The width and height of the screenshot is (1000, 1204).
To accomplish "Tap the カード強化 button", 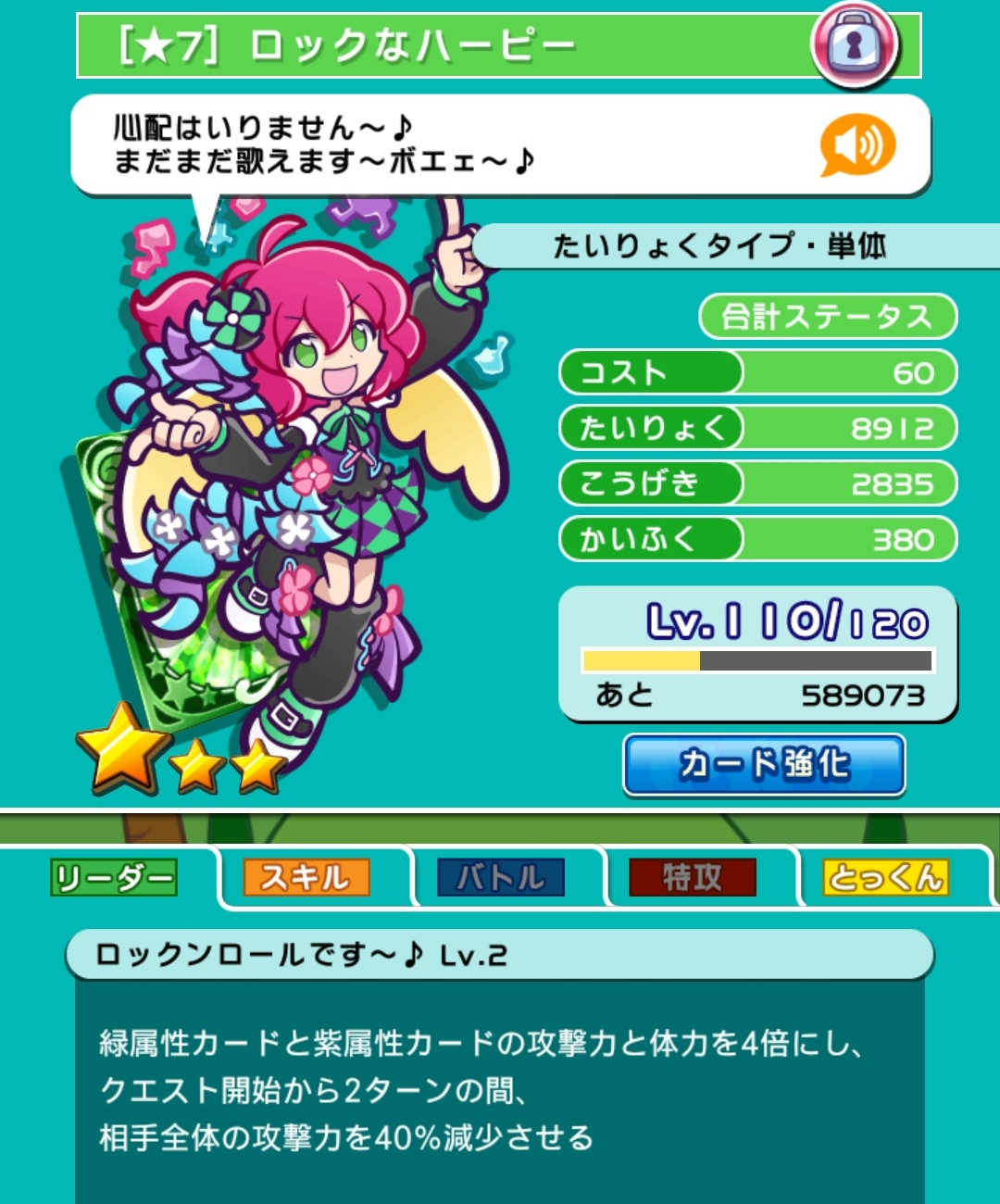I will [x=764, y=765].
